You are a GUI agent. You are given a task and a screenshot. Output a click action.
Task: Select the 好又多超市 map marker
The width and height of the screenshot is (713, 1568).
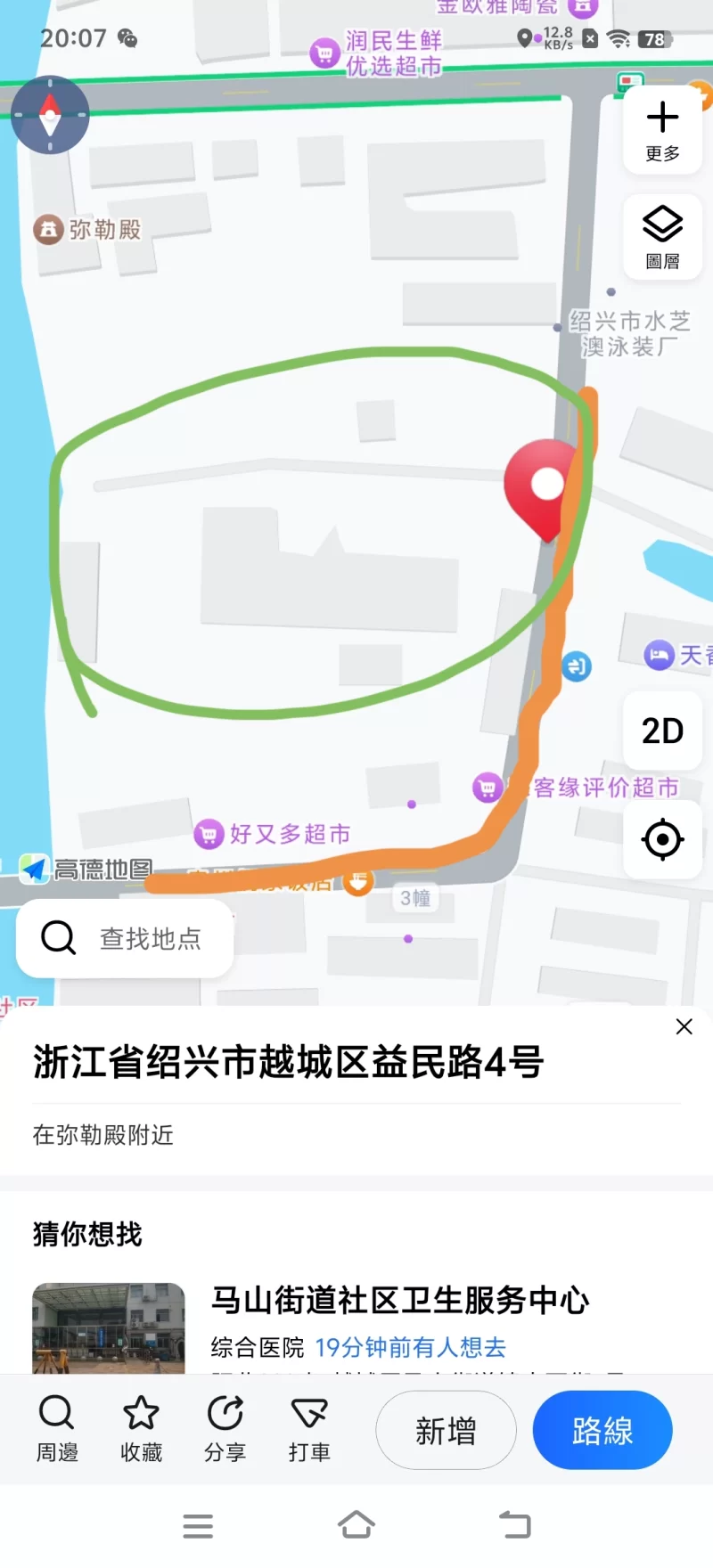click(209, 834)
